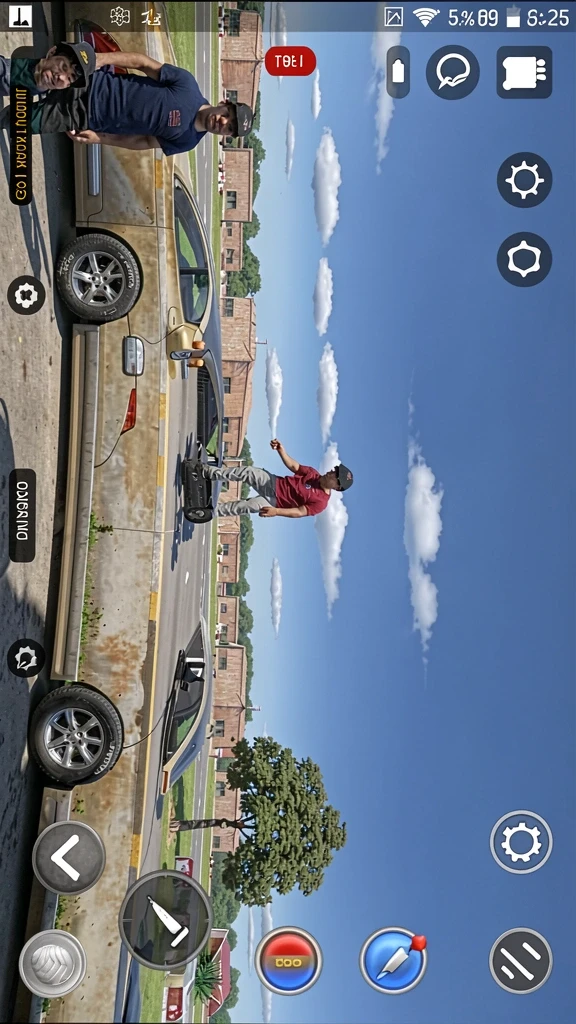Tap the red pill-shaped badge

(x=290, y=61)
